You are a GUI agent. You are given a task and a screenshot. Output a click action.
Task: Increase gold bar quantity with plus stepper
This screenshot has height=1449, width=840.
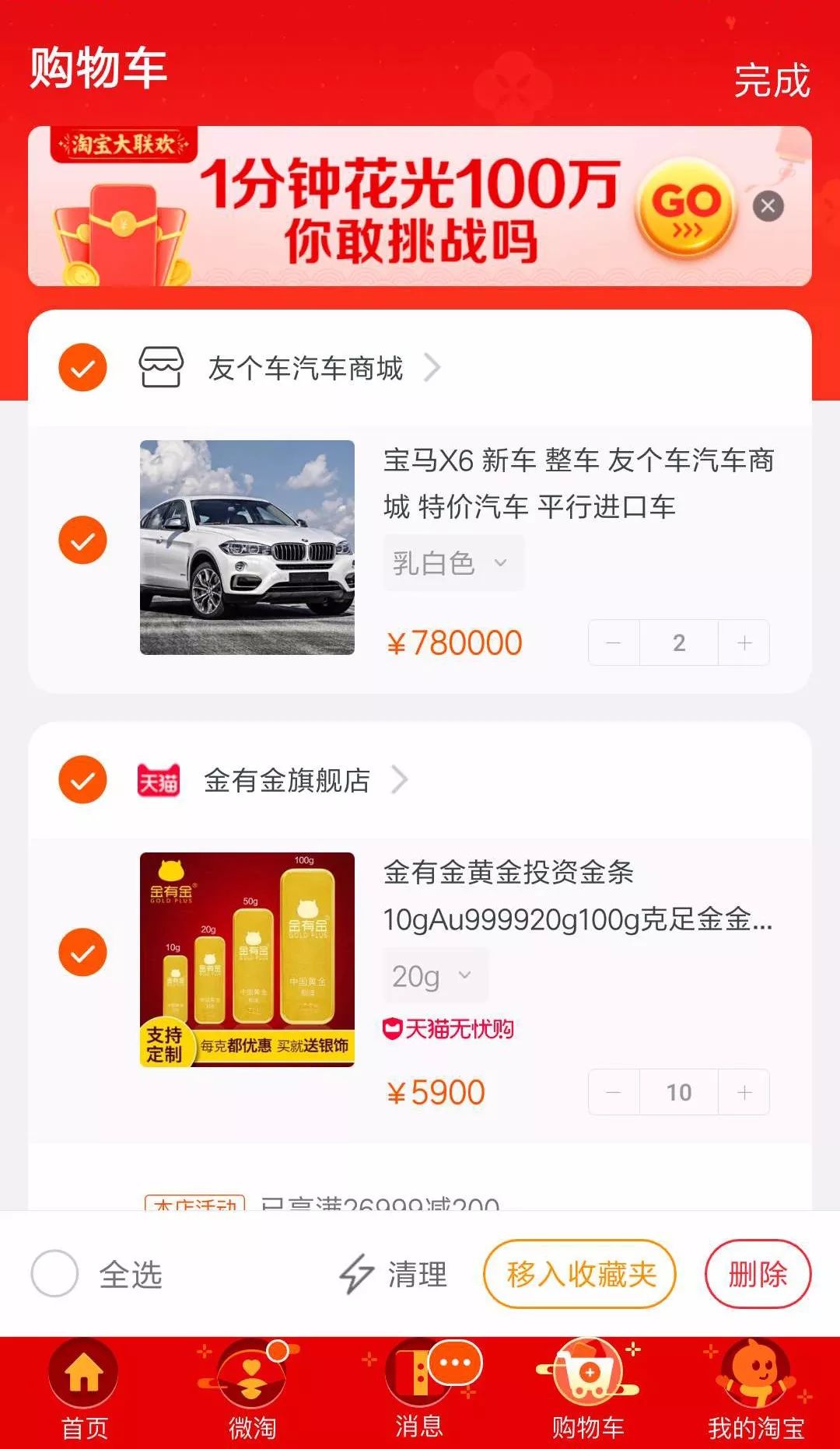click(744, 1092)
